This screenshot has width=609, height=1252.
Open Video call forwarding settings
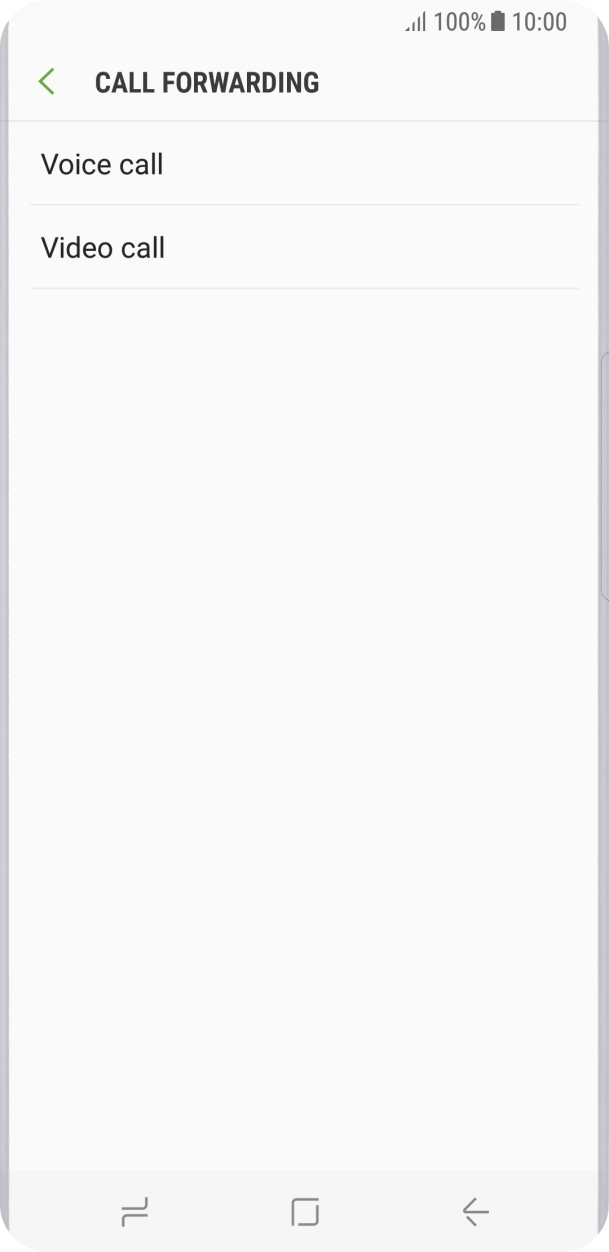304,248
